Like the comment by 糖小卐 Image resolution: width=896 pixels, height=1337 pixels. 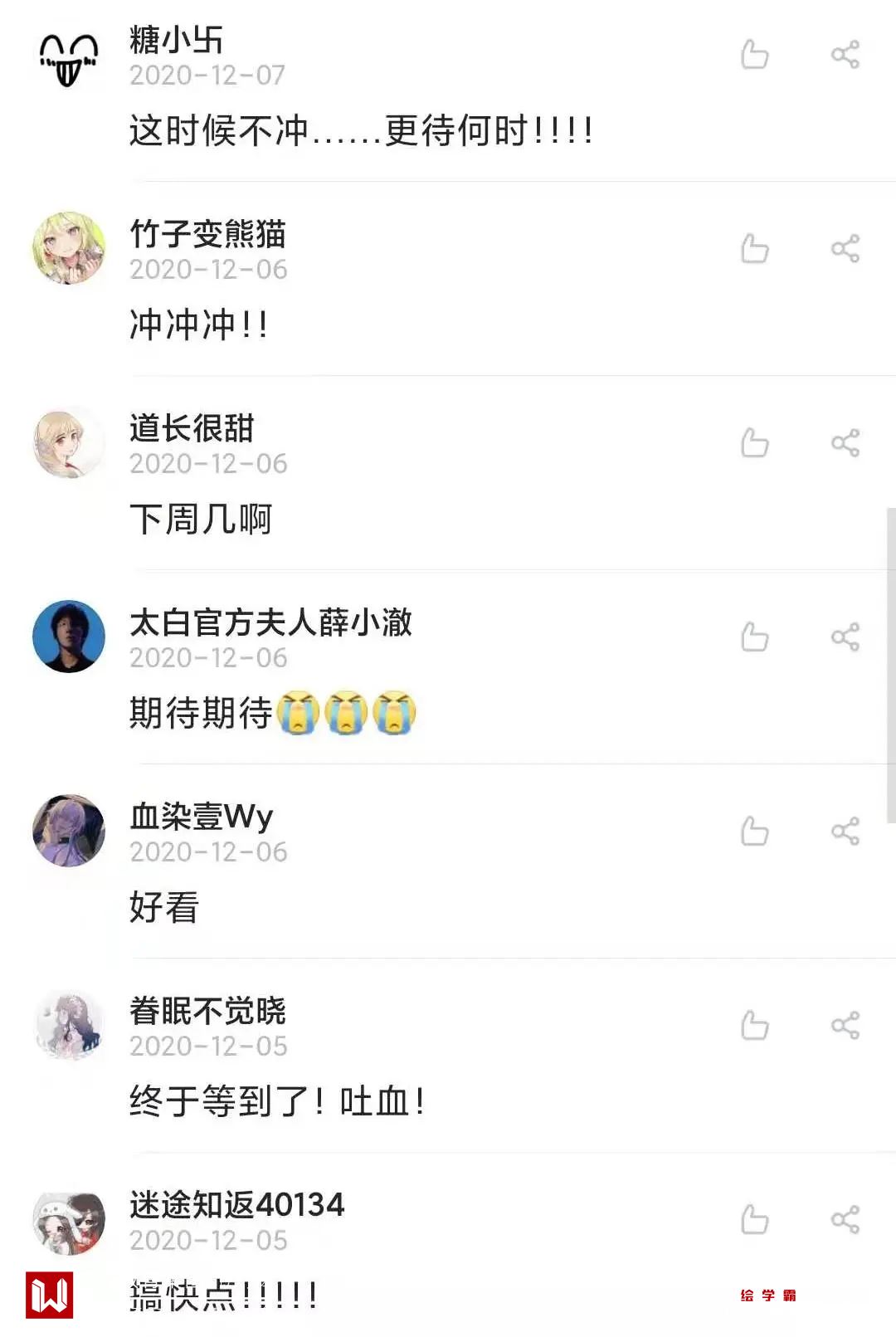pos(754,55)
